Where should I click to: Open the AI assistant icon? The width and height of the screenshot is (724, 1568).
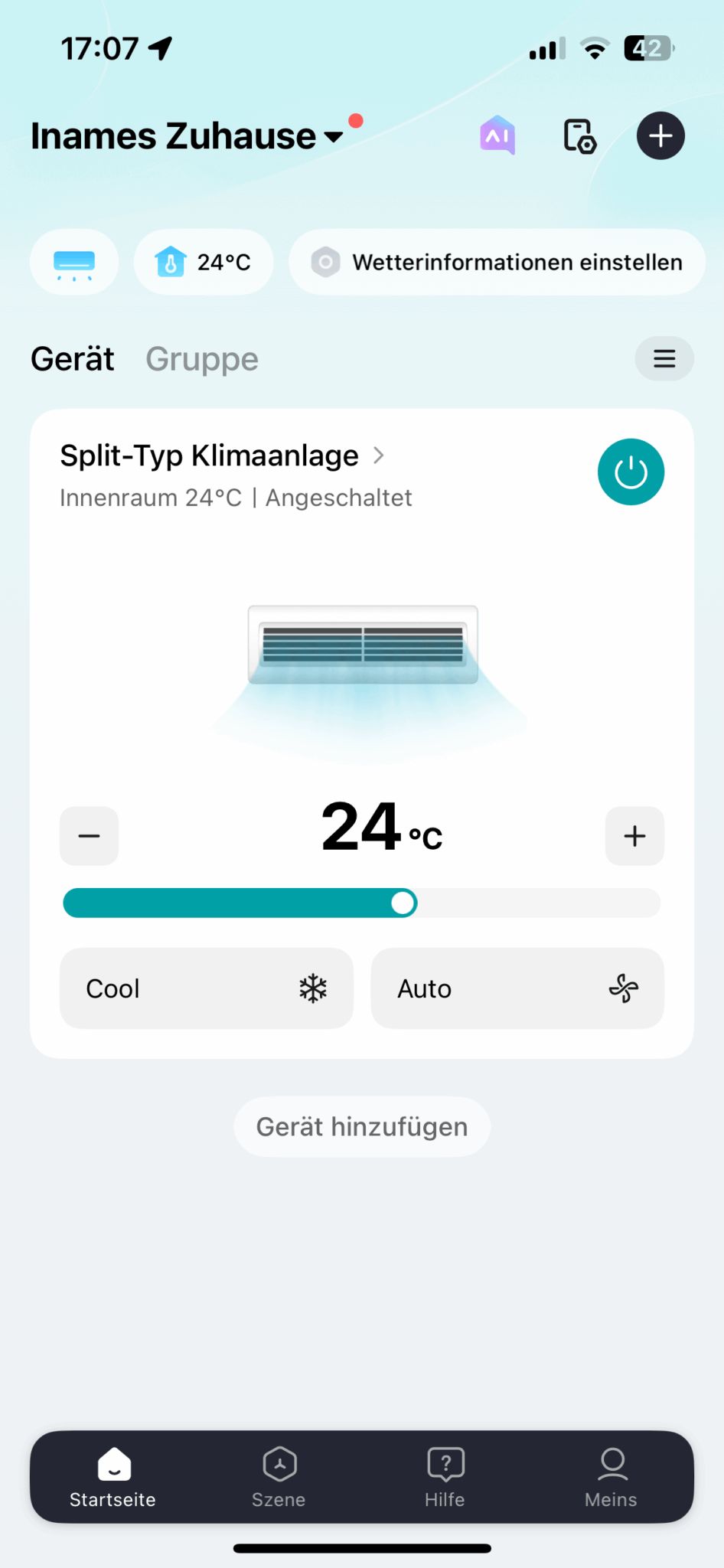497,136
